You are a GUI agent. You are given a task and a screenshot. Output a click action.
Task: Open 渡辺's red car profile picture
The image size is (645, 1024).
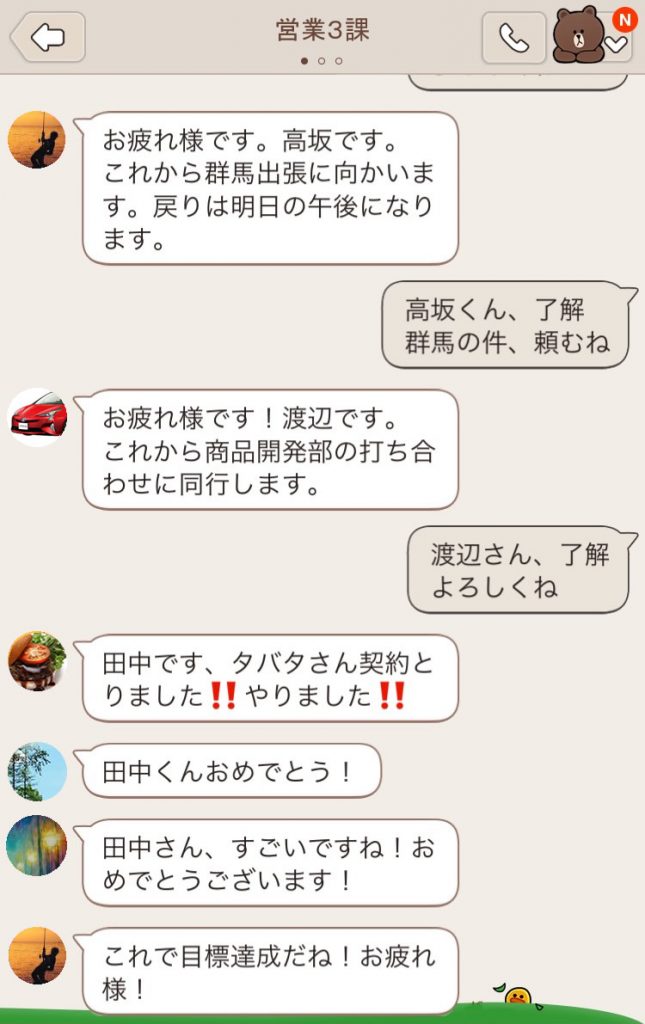click(37, 416)
